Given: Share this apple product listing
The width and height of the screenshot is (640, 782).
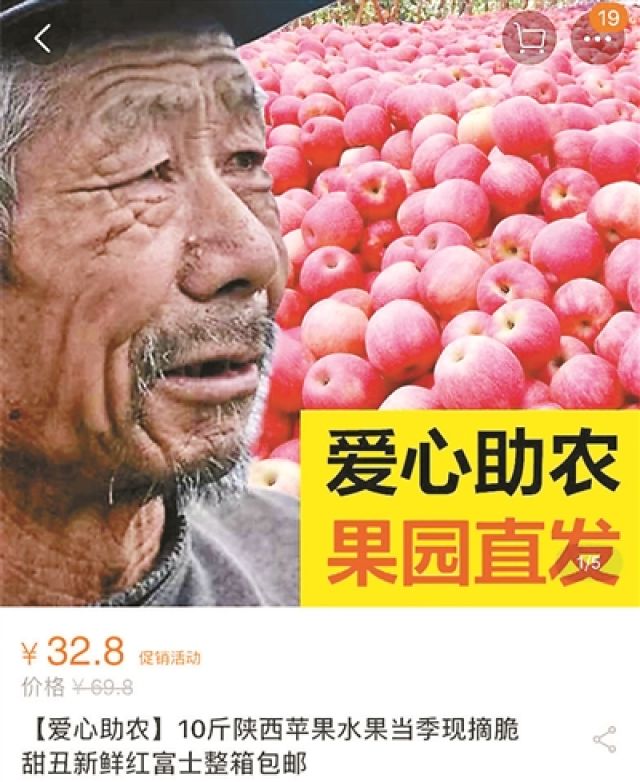Looking at the screenshot, I should click(x=605, y=740).
